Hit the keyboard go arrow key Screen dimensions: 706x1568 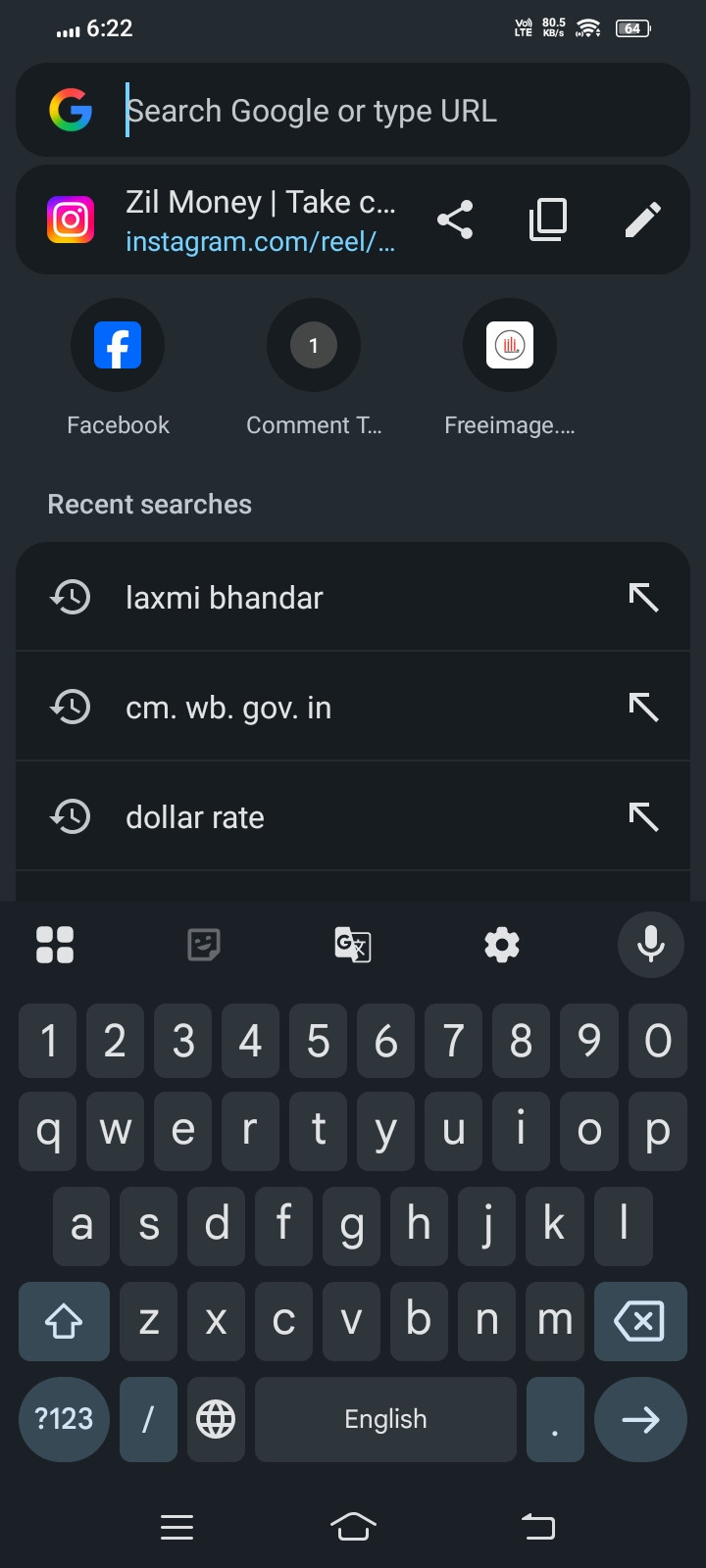click(x=640, y=1419)
